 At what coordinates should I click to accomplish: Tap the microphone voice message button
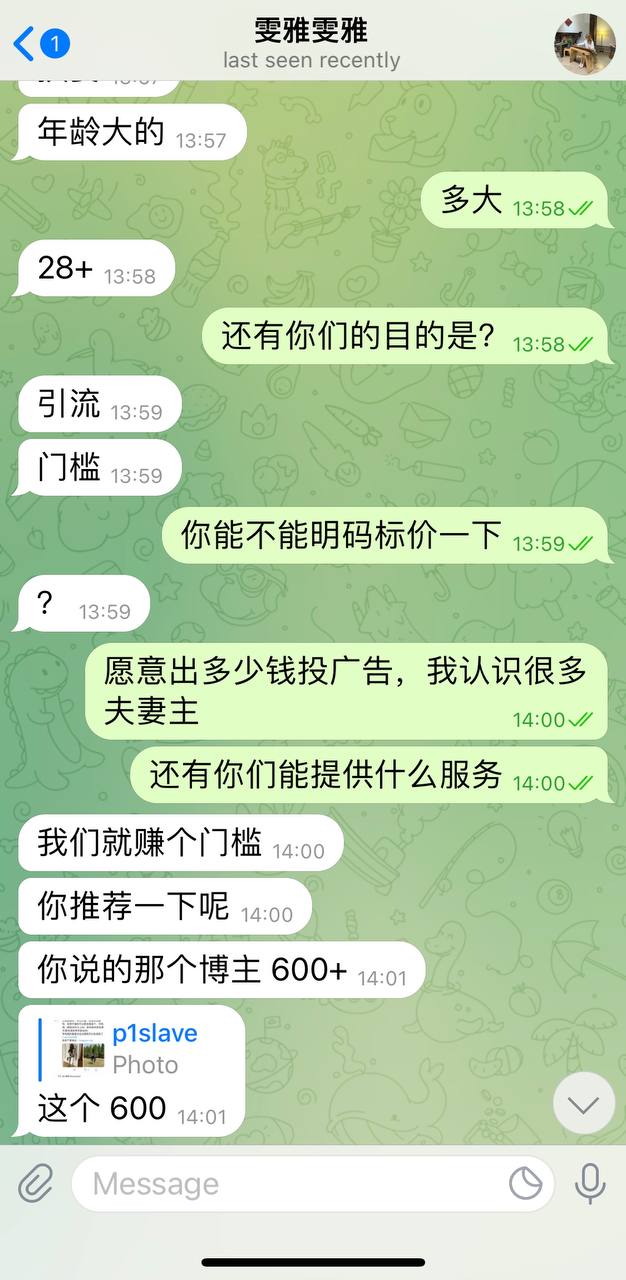pos(590,1184)
